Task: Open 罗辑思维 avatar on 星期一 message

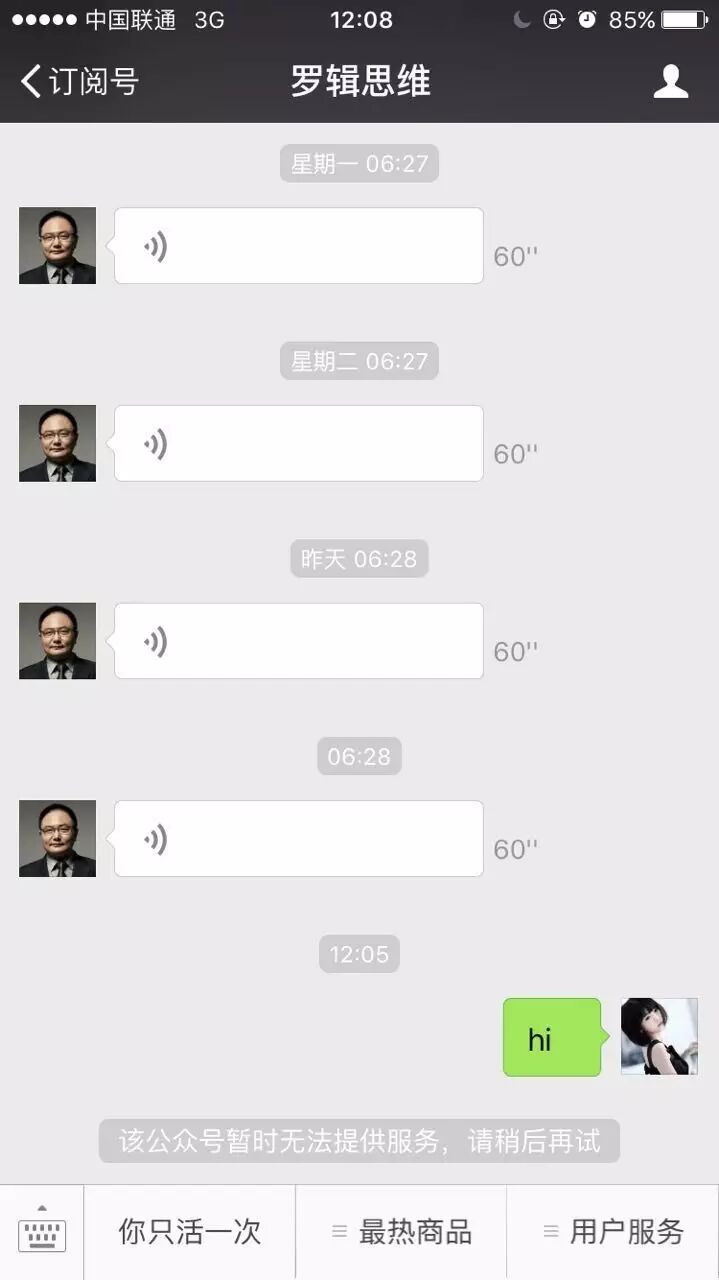Action: (57, 246)
